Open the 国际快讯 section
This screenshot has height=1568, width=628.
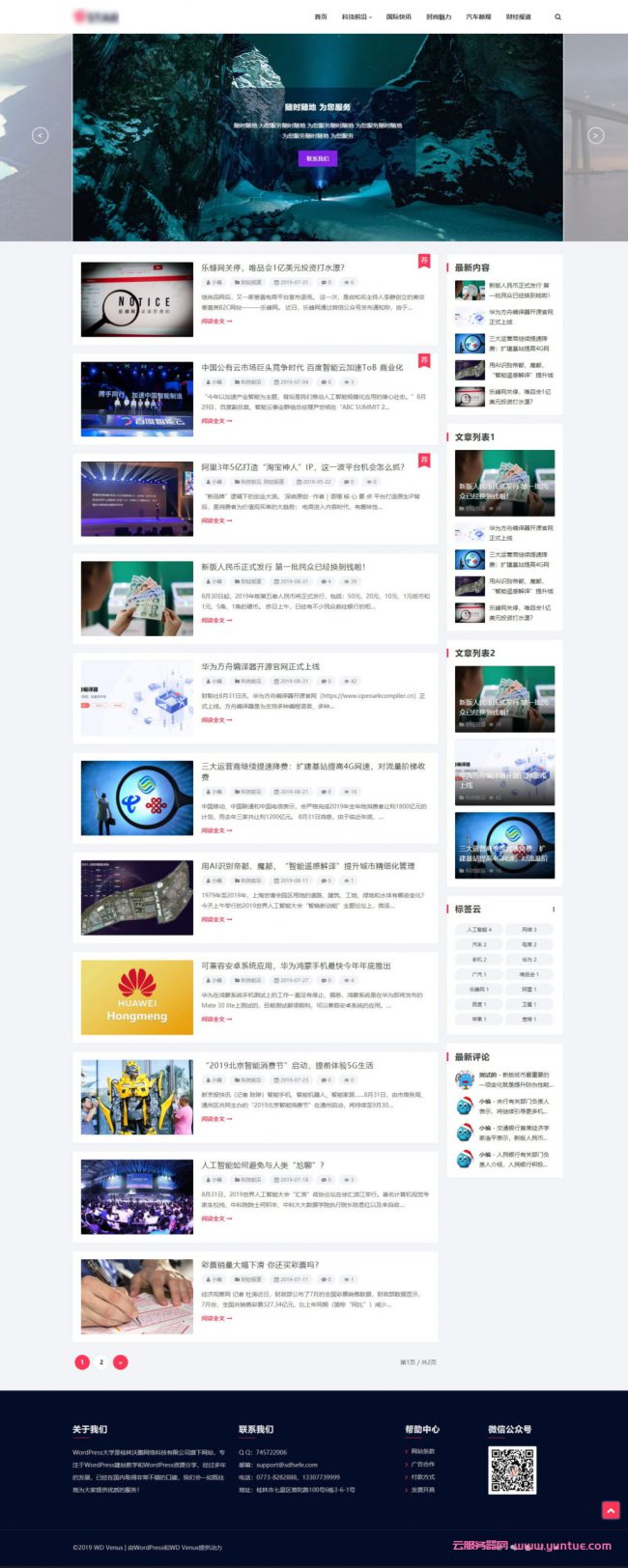point(398,16)
